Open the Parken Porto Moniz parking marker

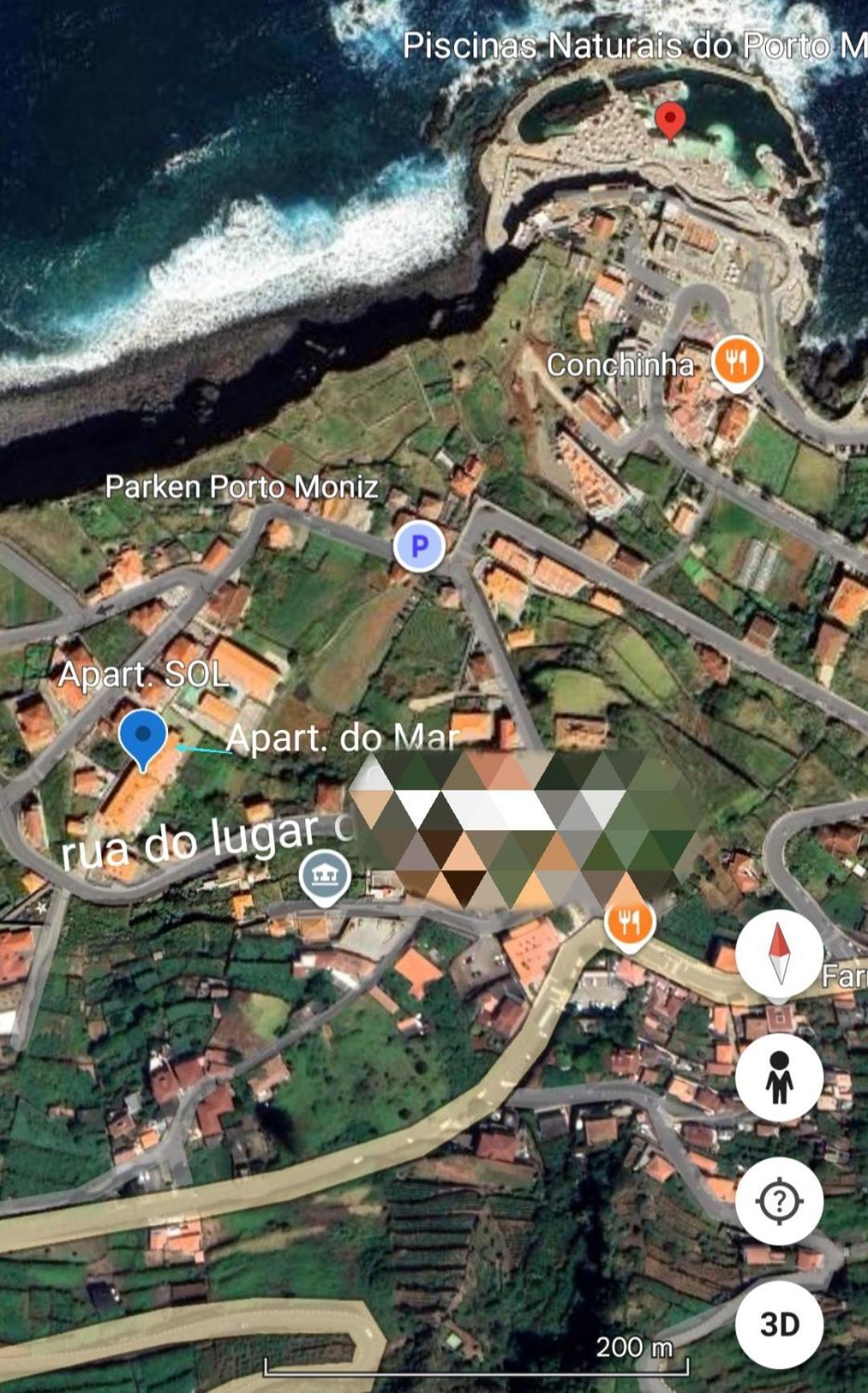pos(420,547)
